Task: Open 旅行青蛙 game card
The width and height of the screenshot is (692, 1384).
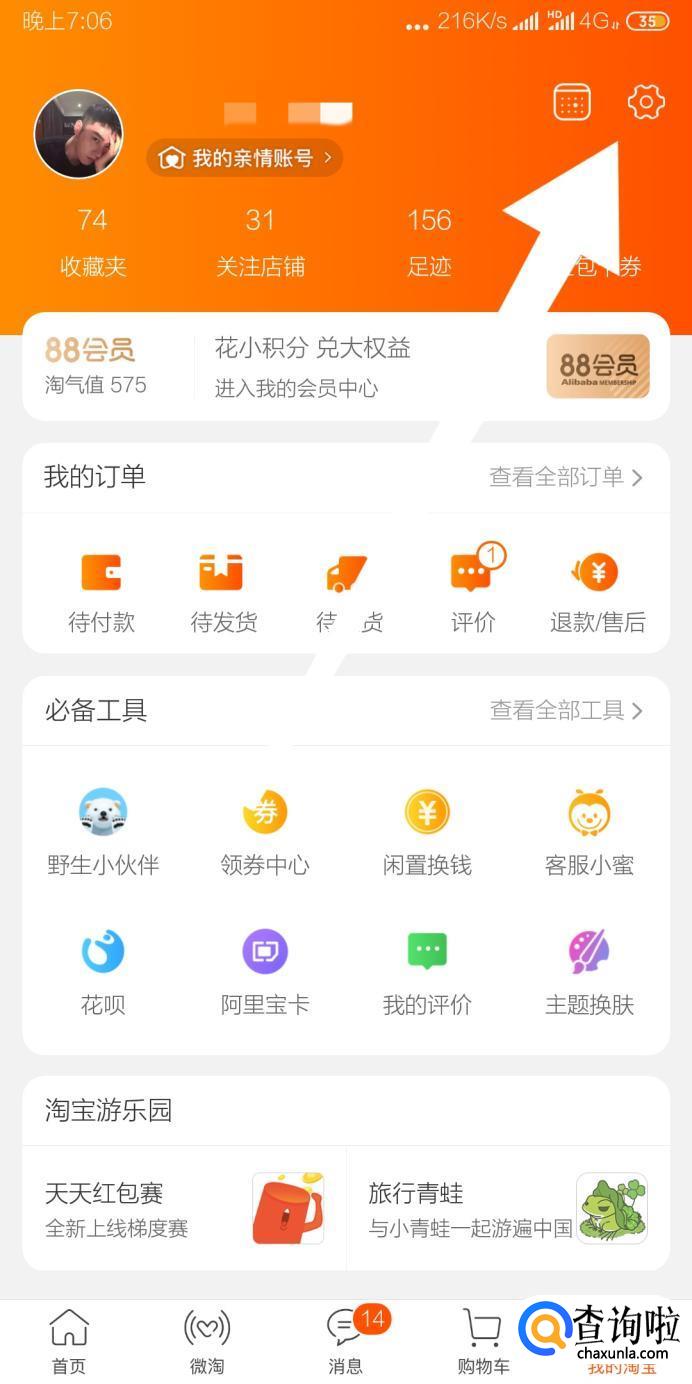Action: point(508,1208)
